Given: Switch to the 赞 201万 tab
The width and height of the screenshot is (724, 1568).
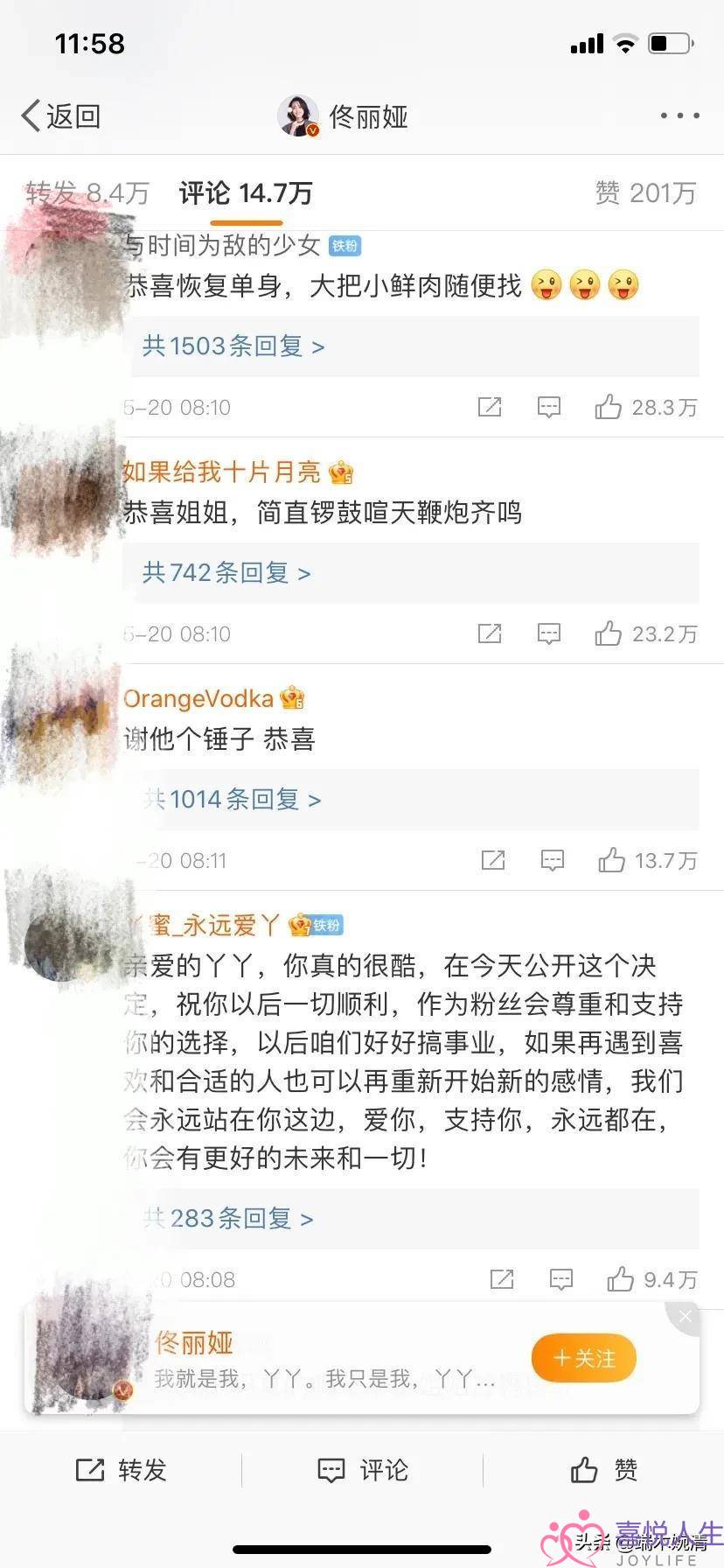Looking at the screenshot, I should tap(645, 192).
